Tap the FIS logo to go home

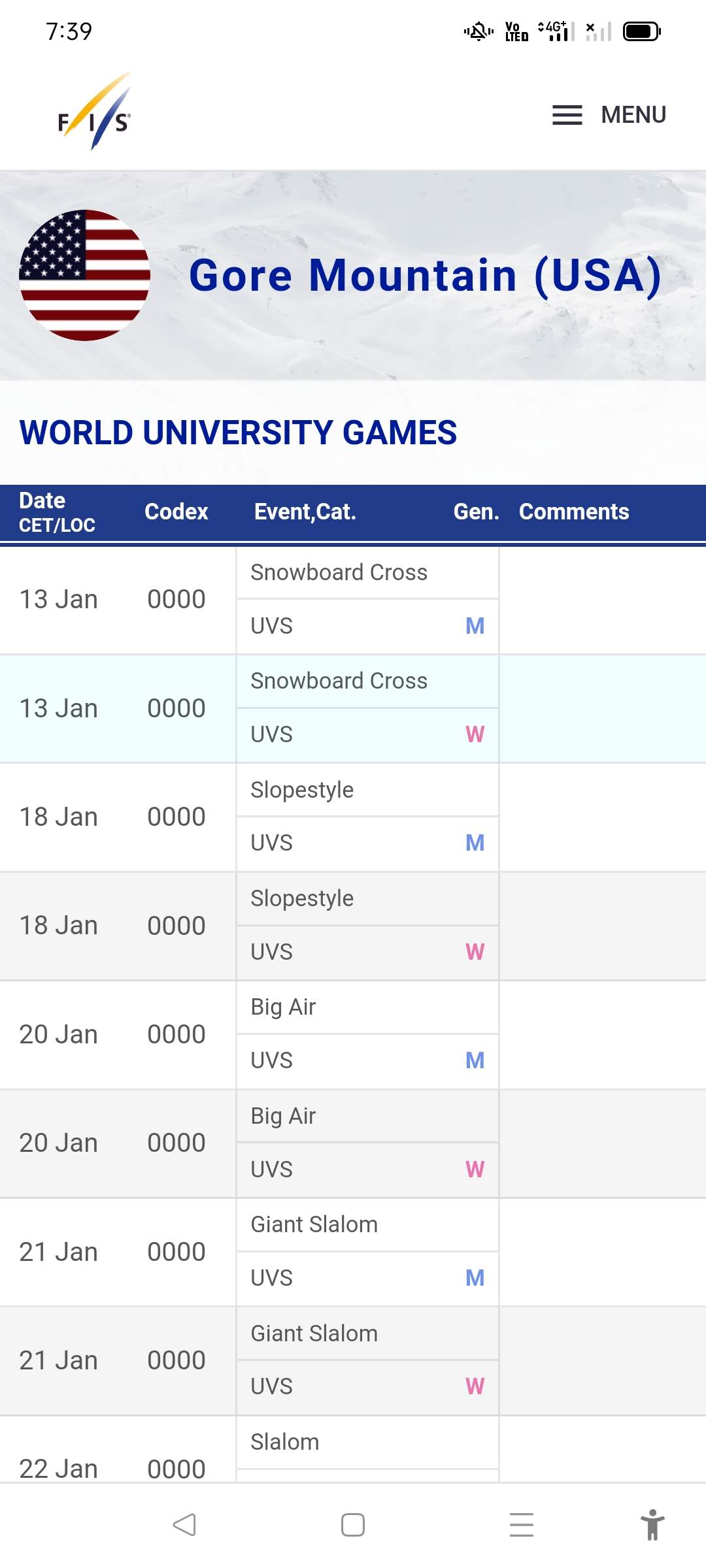[x=95, y=112]
